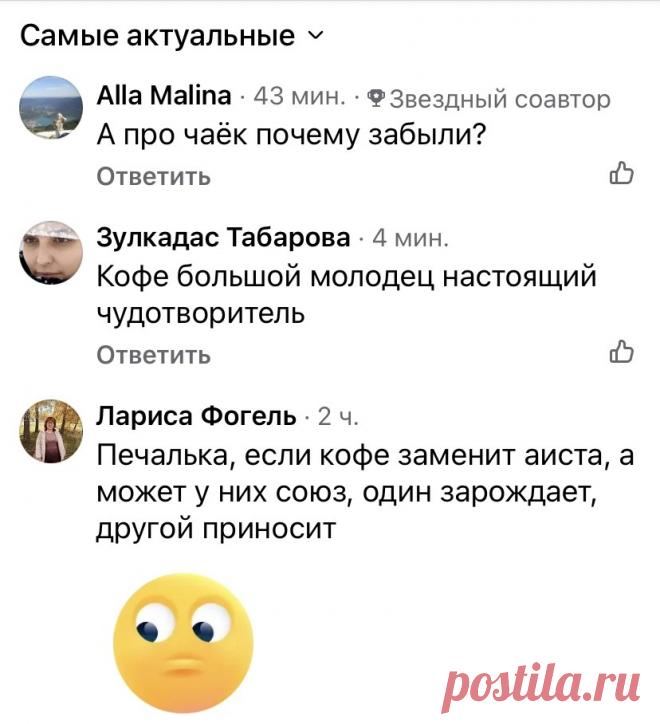Viewport: 660px width, 724px height.
Task: Open Лариса Фогель's profile avatar
Action: [50, 431]
